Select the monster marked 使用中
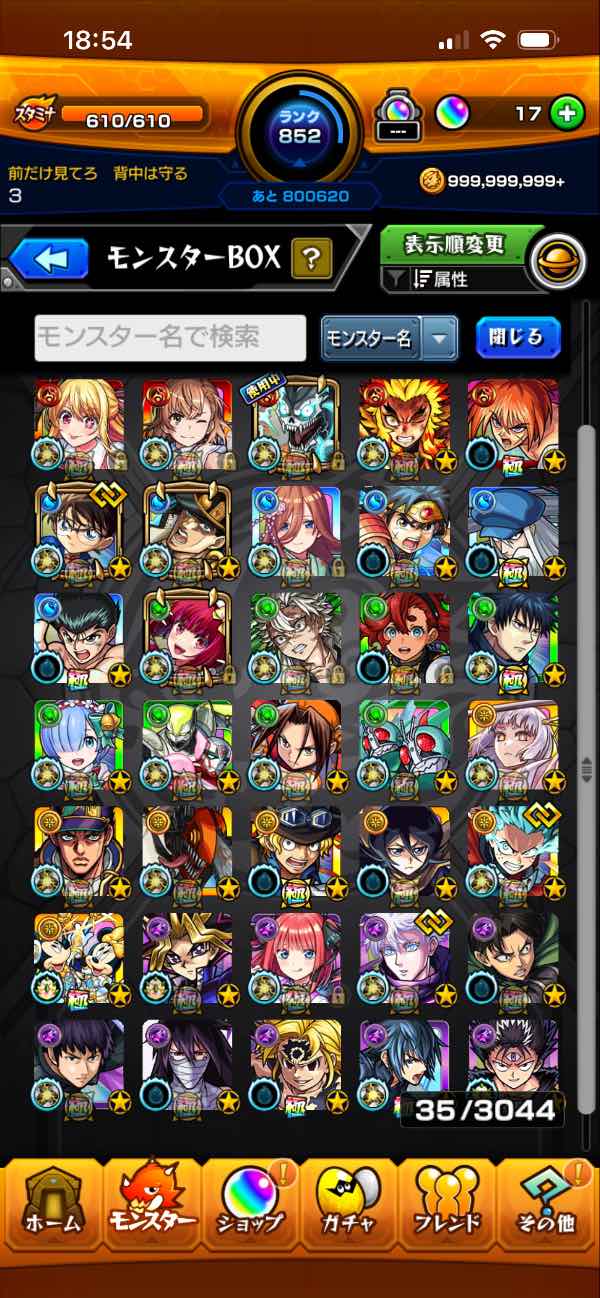 [x=295, y=425]
